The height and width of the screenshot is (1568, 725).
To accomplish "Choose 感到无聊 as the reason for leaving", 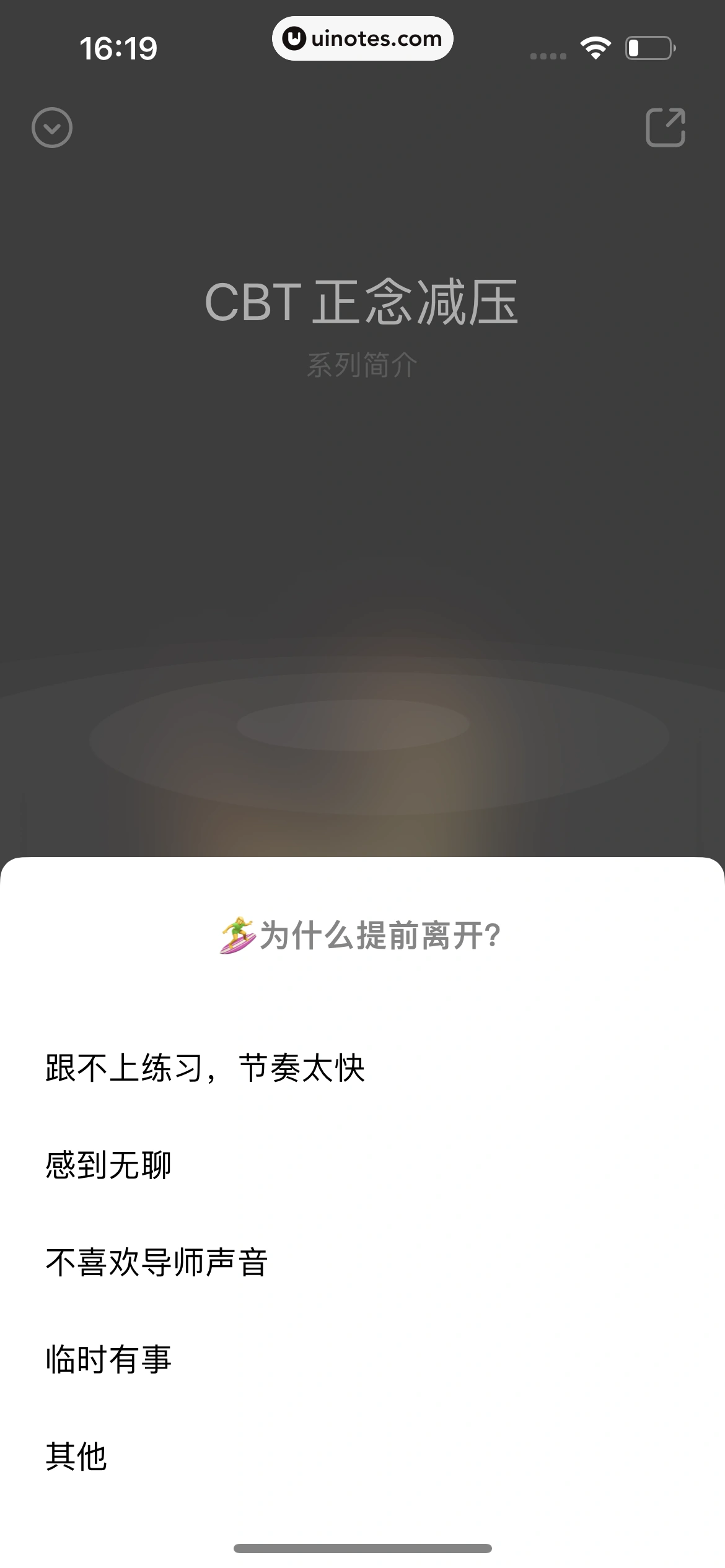I will coord(108,1165).
